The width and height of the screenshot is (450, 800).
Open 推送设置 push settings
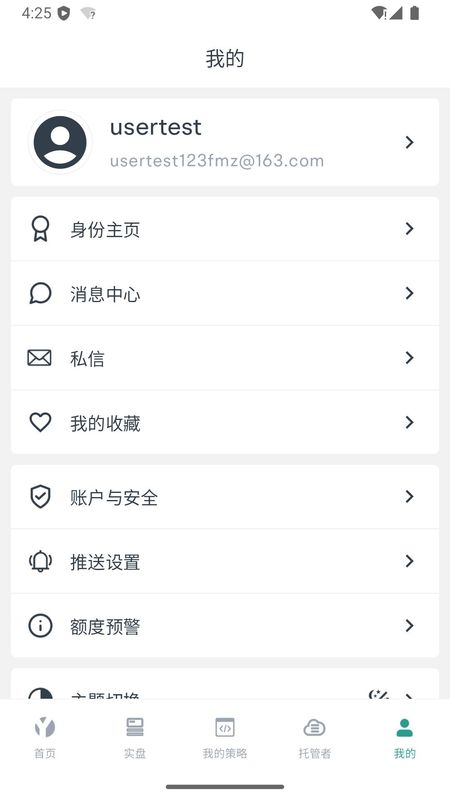click(224, 561)
